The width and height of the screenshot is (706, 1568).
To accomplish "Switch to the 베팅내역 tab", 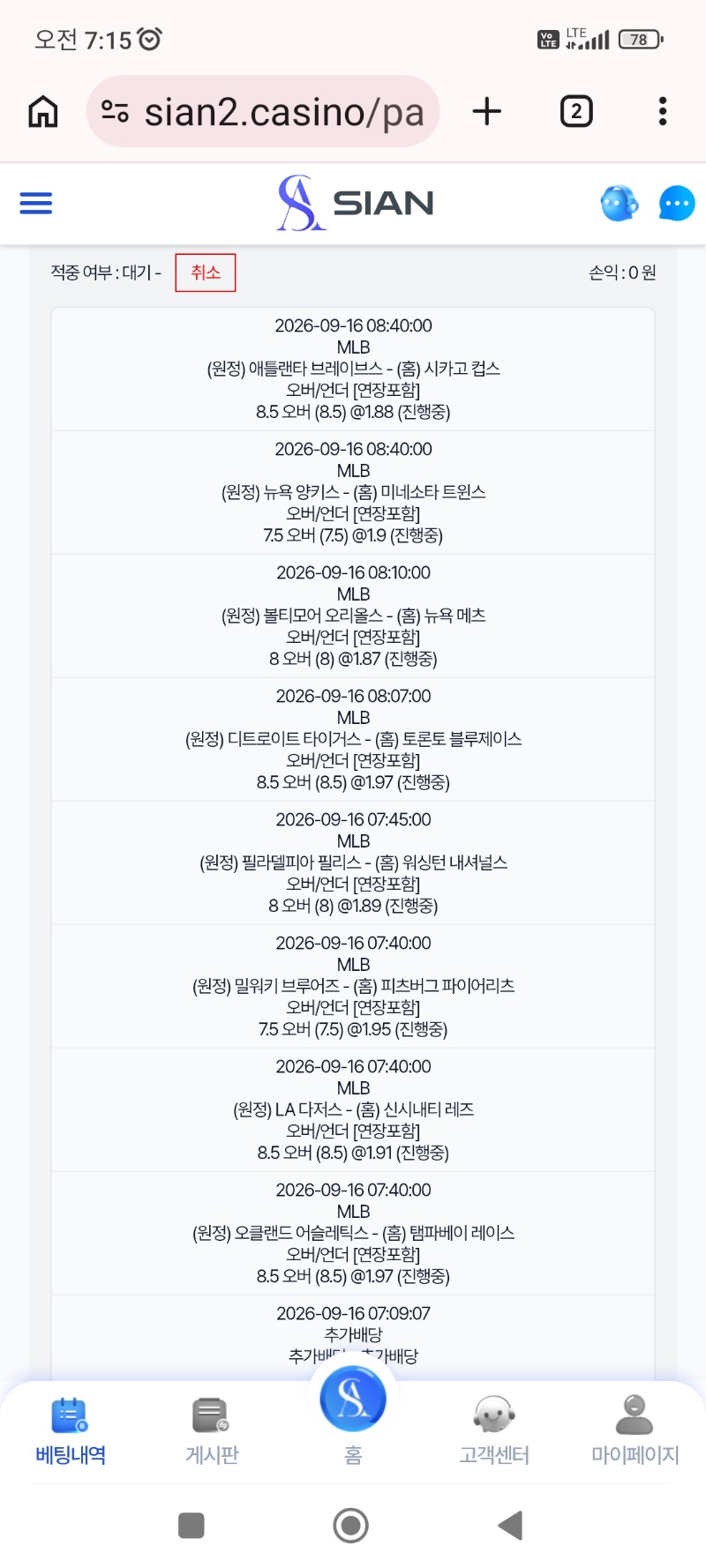I will click(71, 1430).
